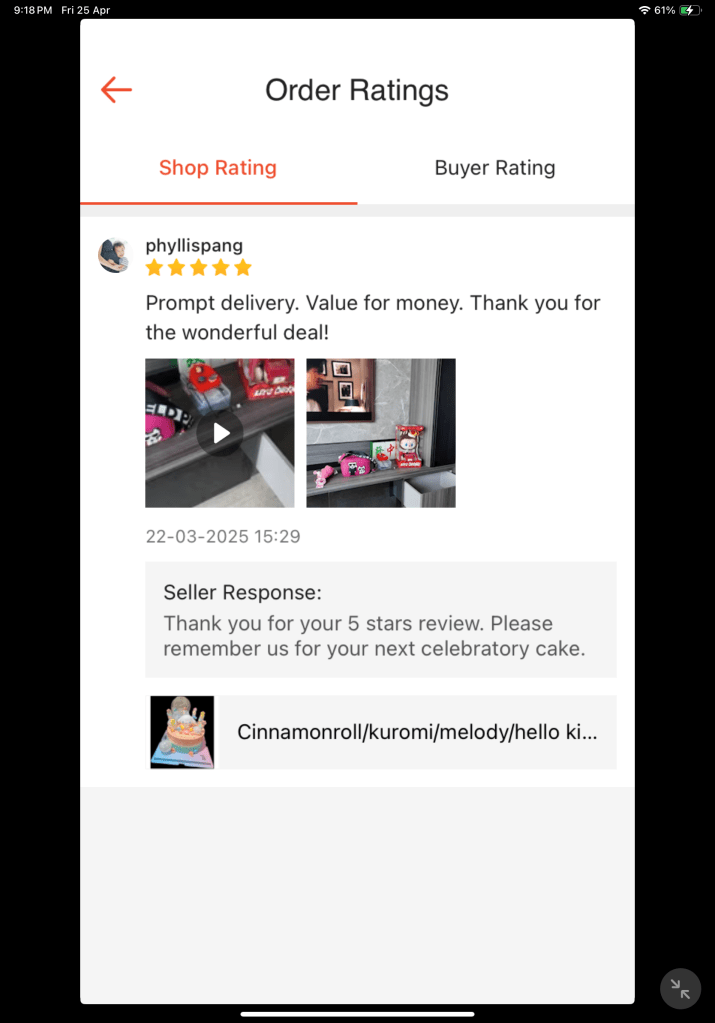Open phyllispang's profile avatar
The width and height of the screenshot is (715, 1023).
(x=114, y=256)
